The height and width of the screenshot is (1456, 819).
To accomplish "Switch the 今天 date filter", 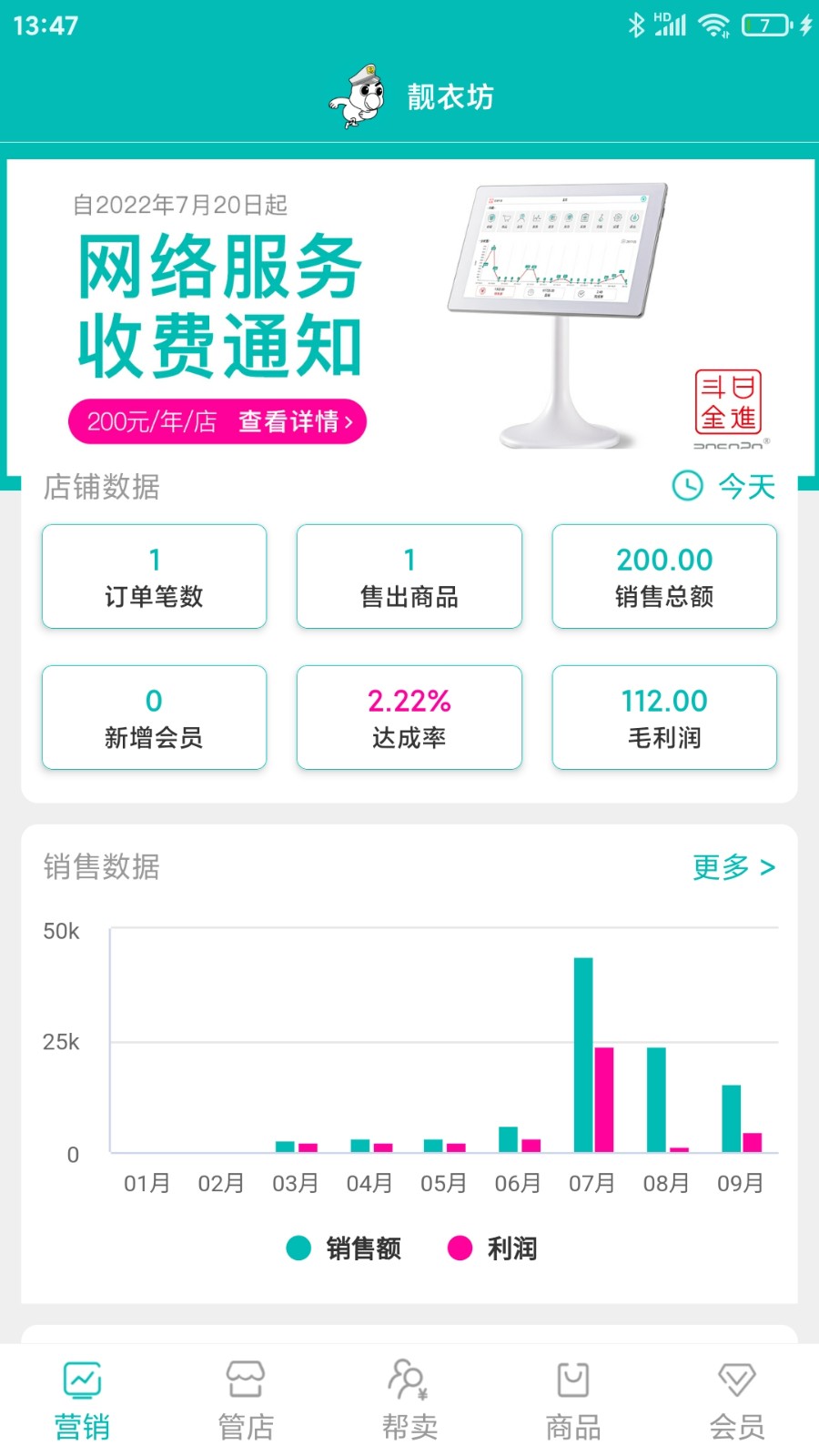I will coord(744,488).
